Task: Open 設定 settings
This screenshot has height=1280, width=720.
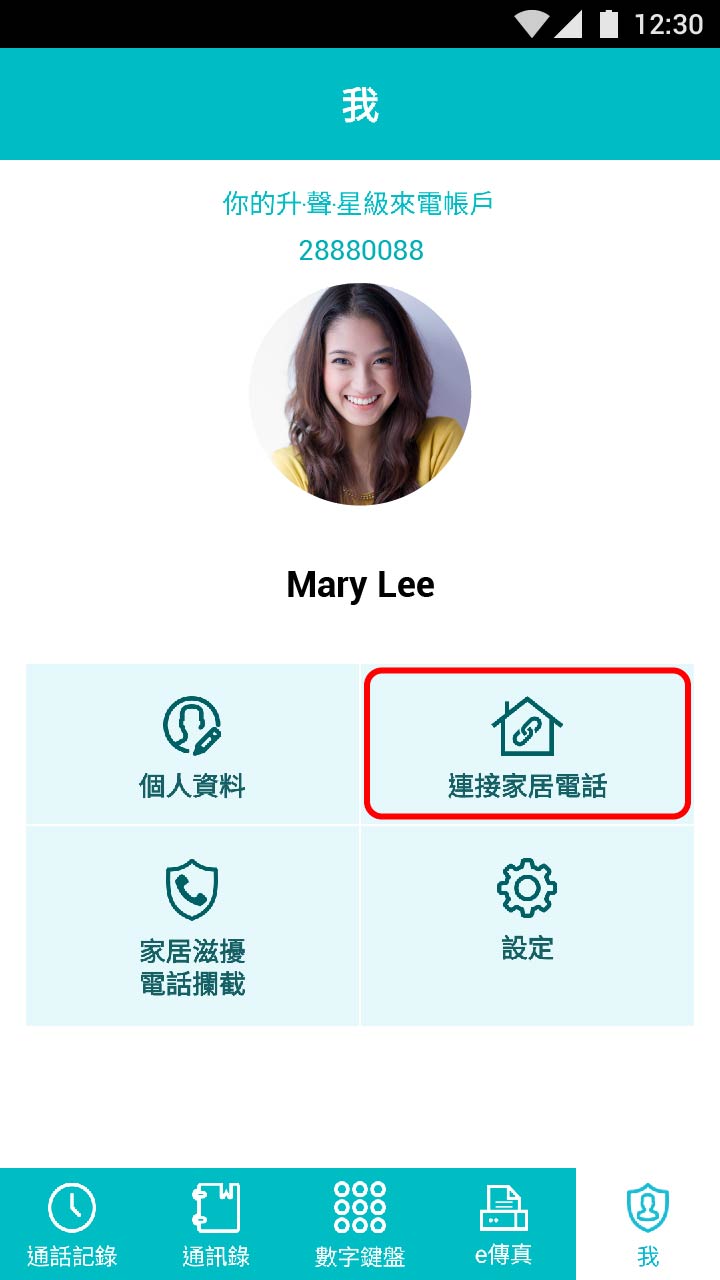Action: (527, 926)
